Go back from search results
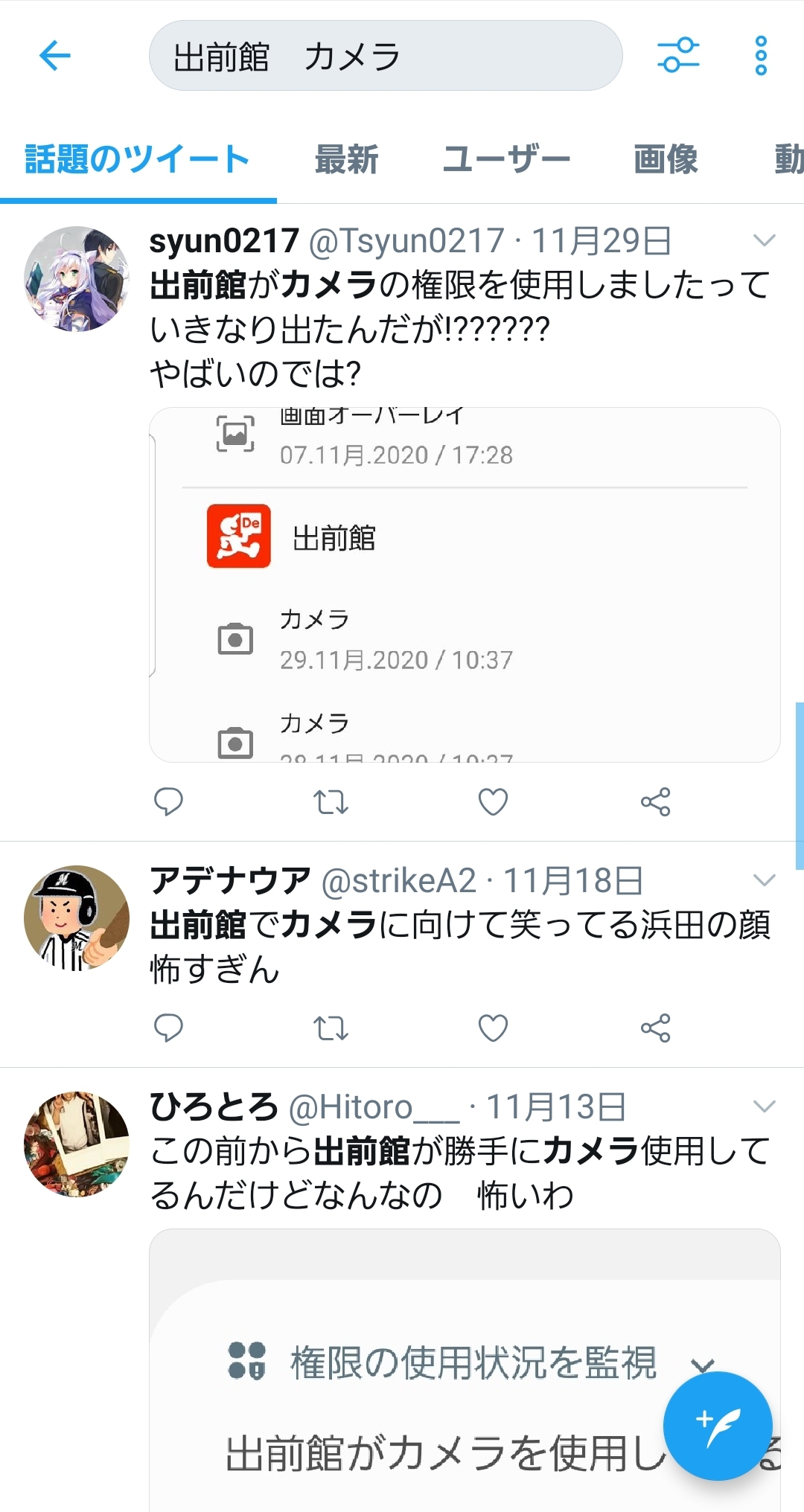 pyautogui.click(x=54, y=56)
